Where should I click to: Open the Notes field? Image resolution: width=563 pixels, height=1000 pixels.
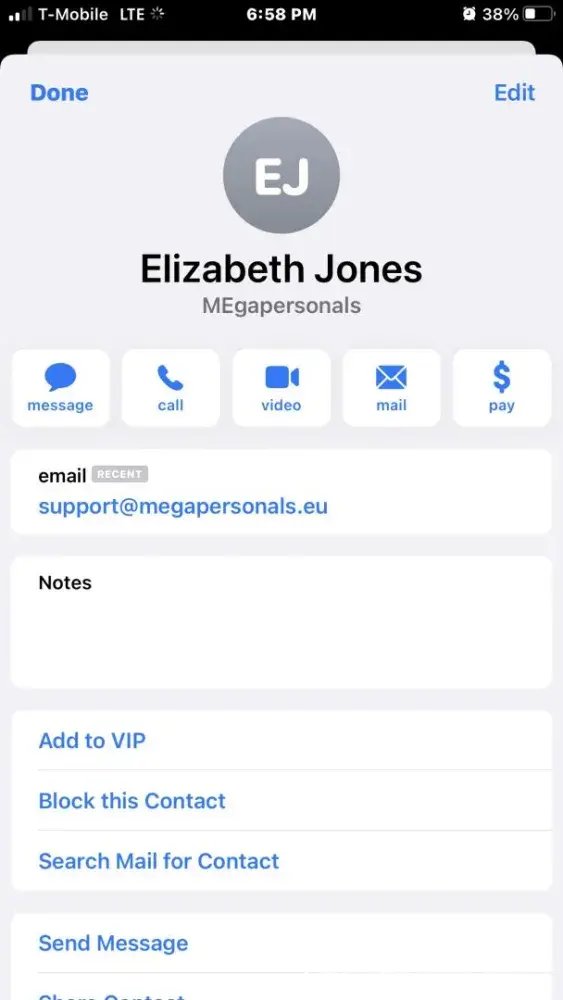click(x=281, y=622)
